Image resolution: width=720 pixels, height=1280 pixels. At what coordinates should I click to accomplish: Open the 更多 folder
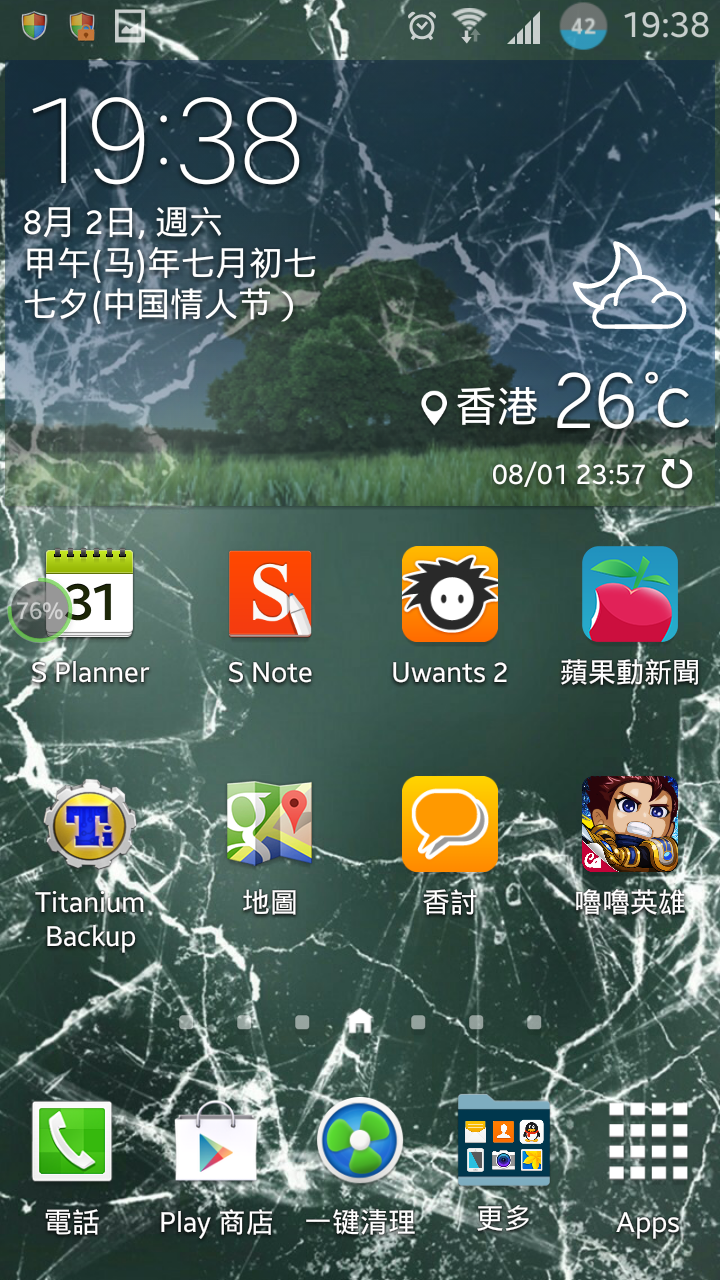pos(504,1140)
